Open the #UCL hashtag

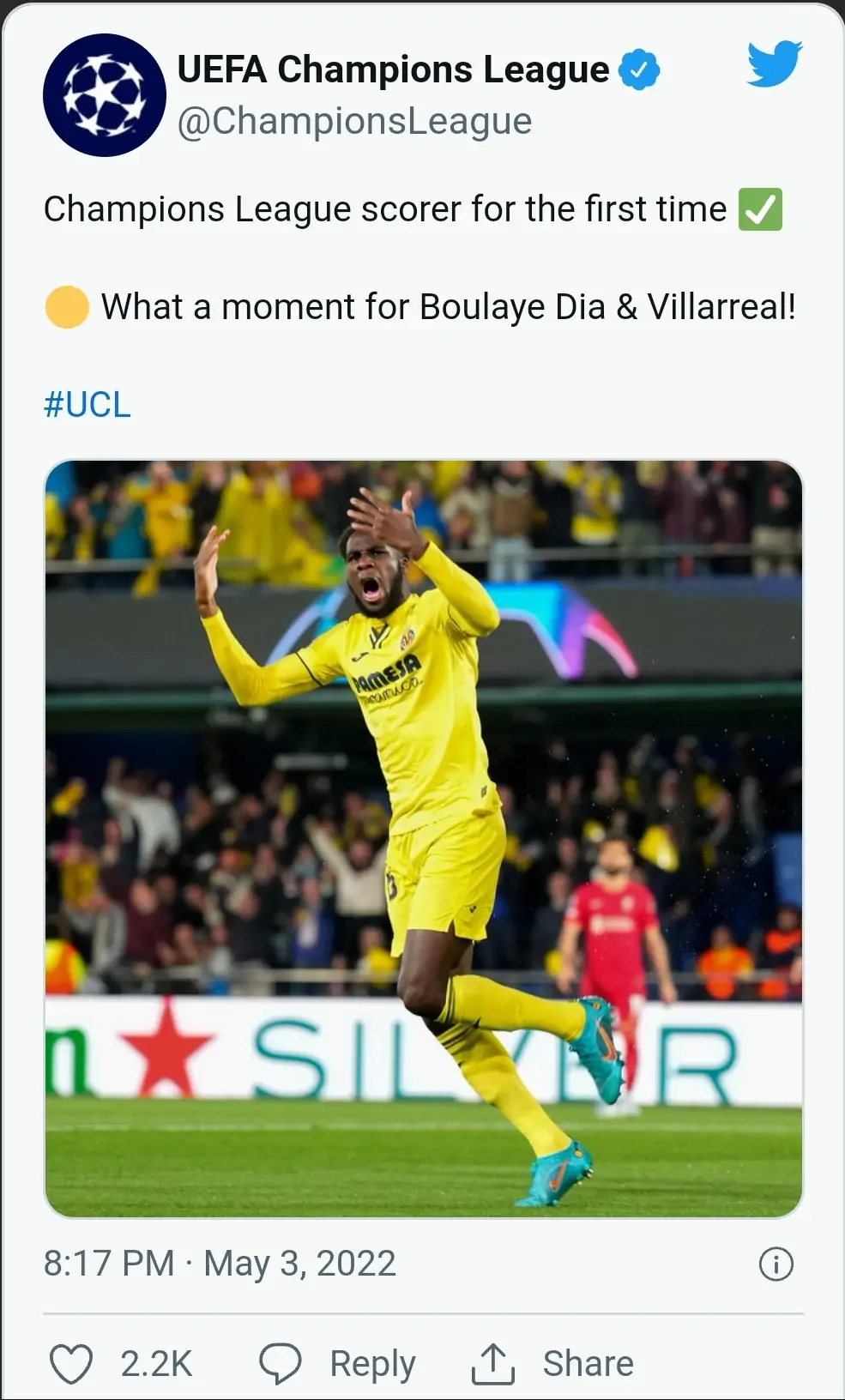click(88, 404)
